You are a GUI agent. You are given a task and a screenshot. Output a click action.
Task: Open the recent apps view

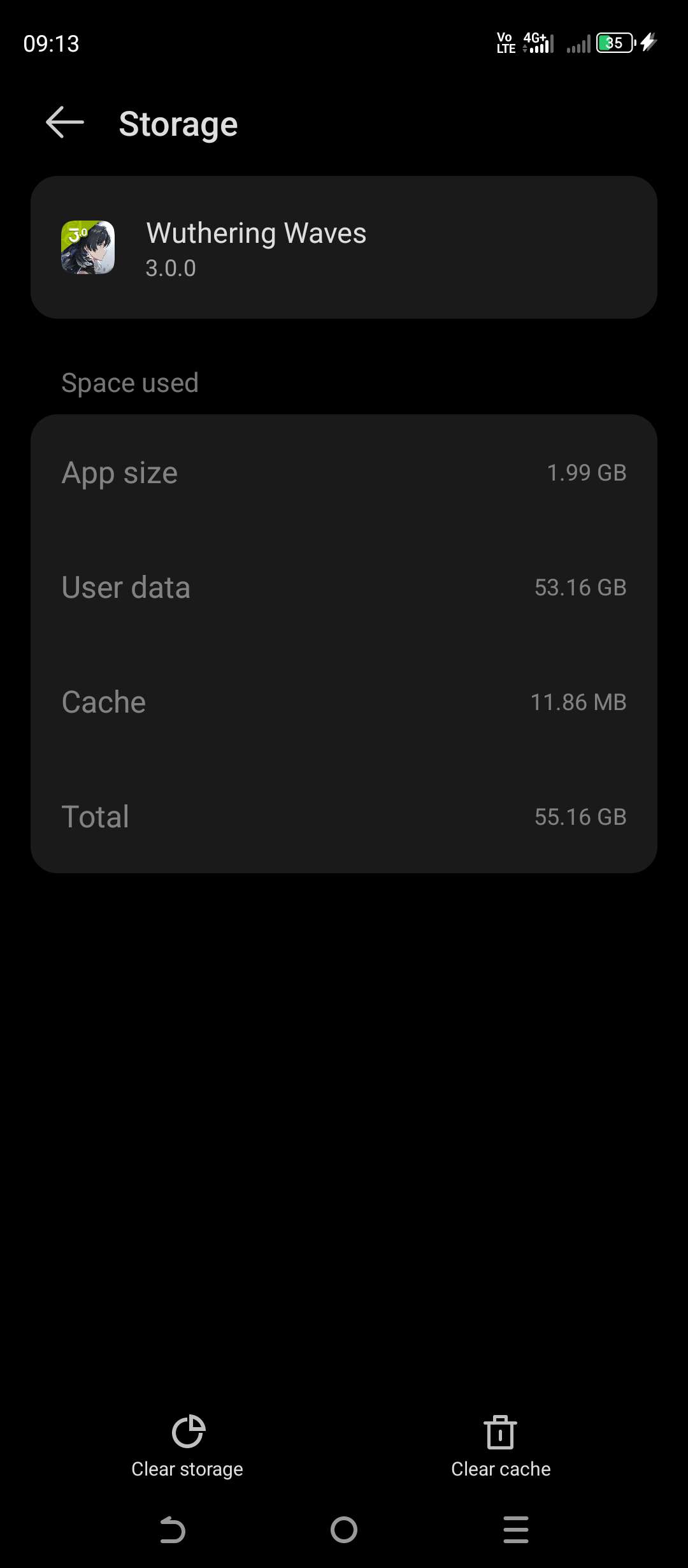click(515, 1530)
